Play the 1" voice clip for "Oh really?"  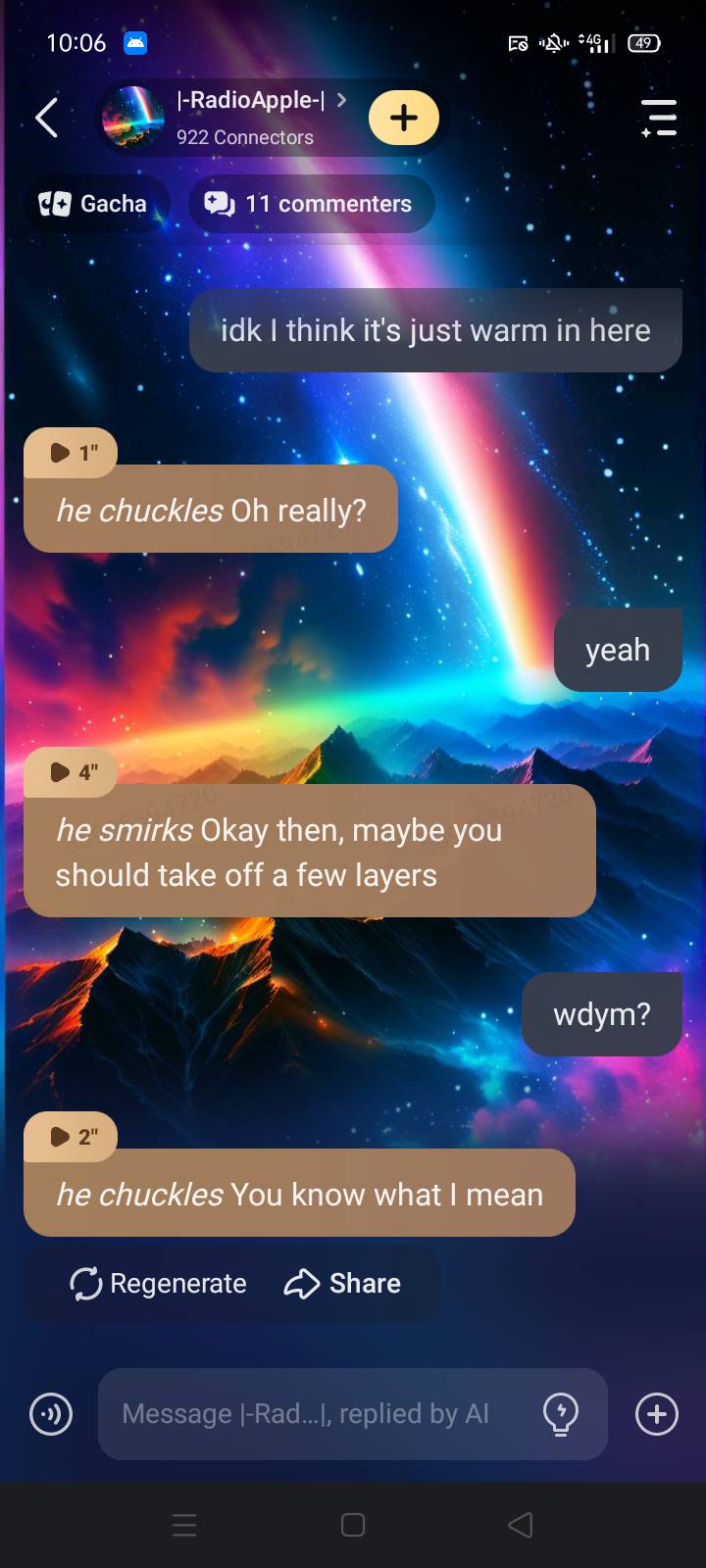click(72, 452)
